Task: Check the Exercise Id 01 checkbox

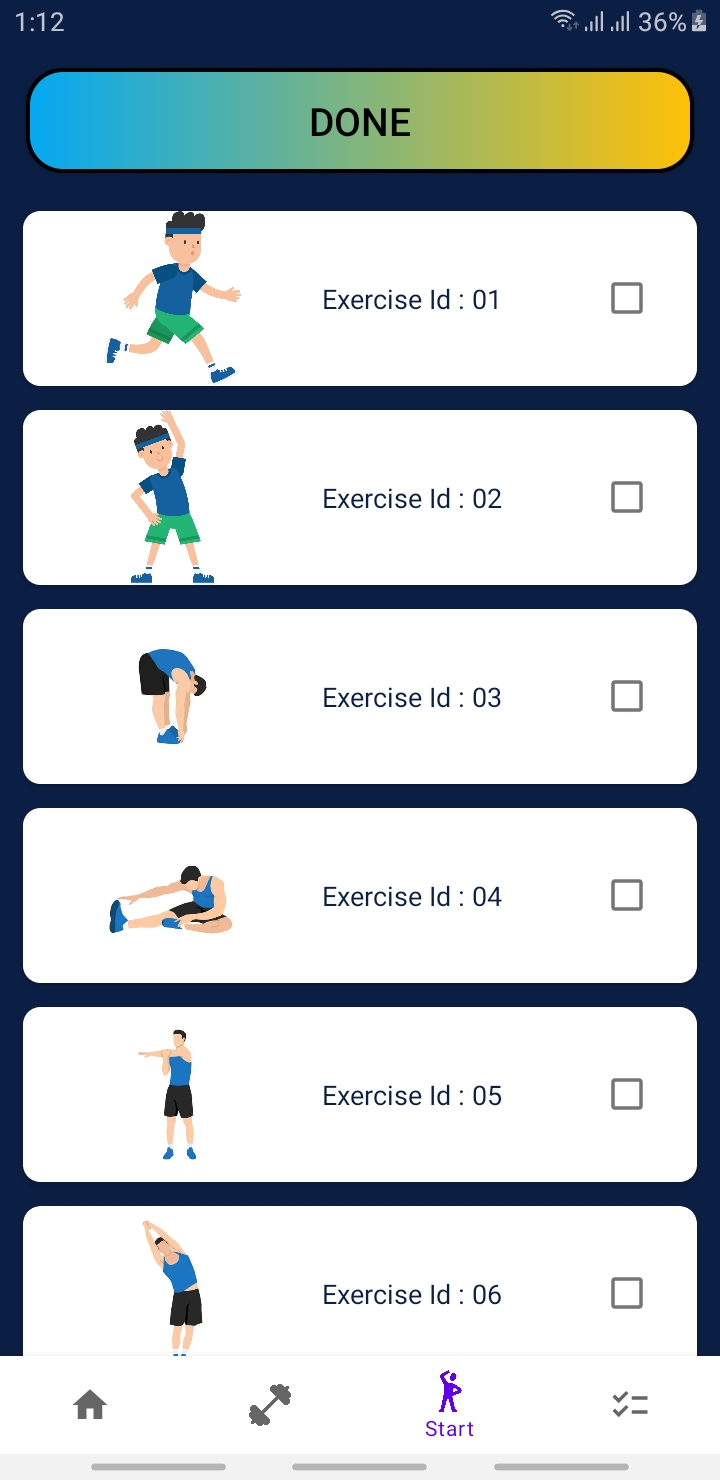Action: coord(627,298)
